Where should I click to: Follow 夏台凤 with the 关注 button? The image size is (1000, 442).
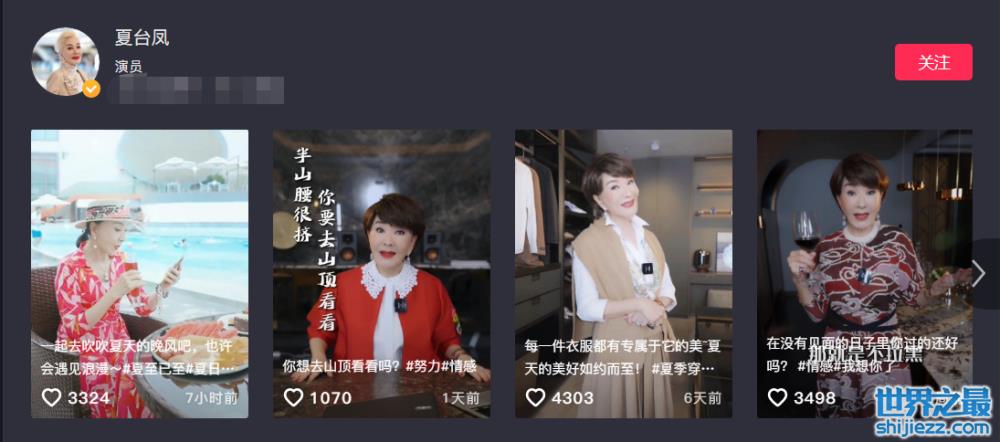(x=933, y=62)
